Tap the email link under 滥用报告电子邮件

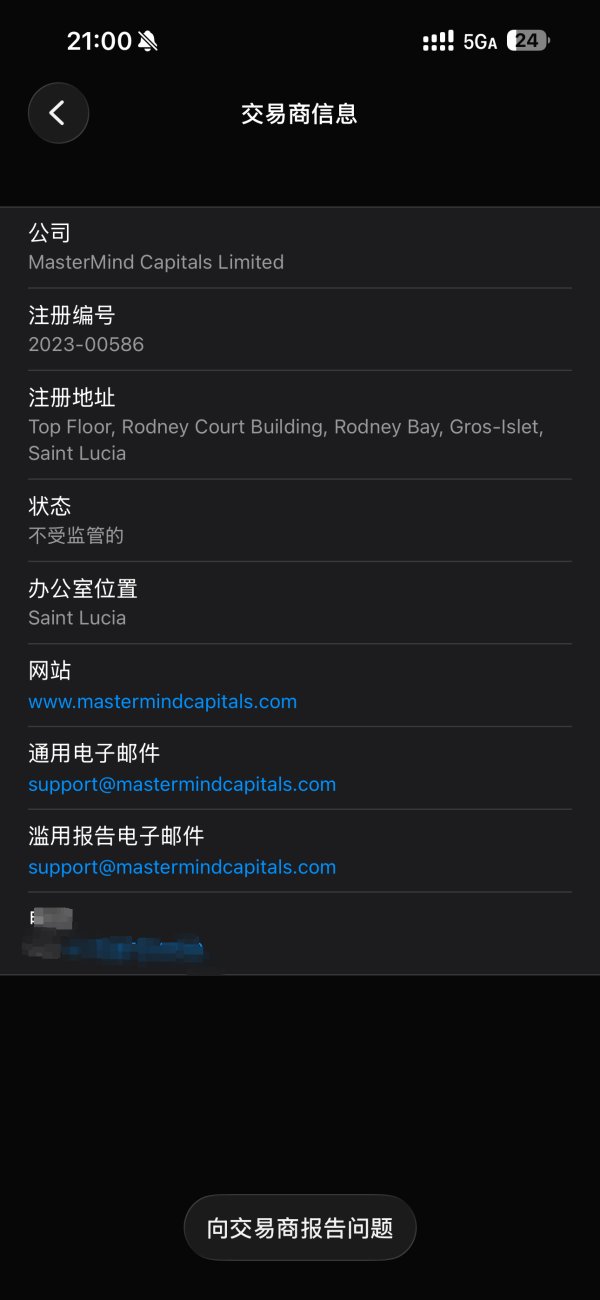(x=182, y=867)
